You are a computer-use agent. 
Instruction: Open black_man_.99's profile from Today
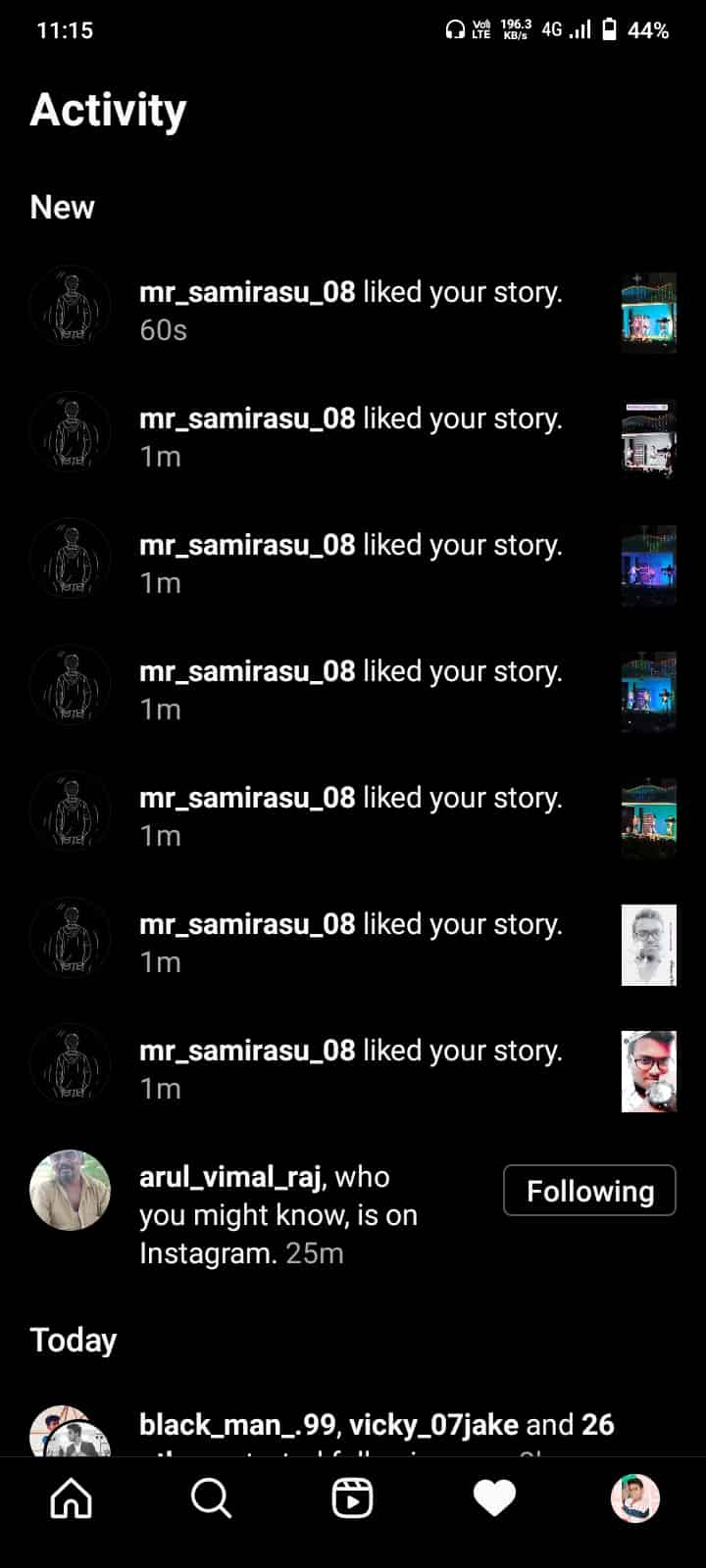pyautogui.click(x=236, y=1424)
